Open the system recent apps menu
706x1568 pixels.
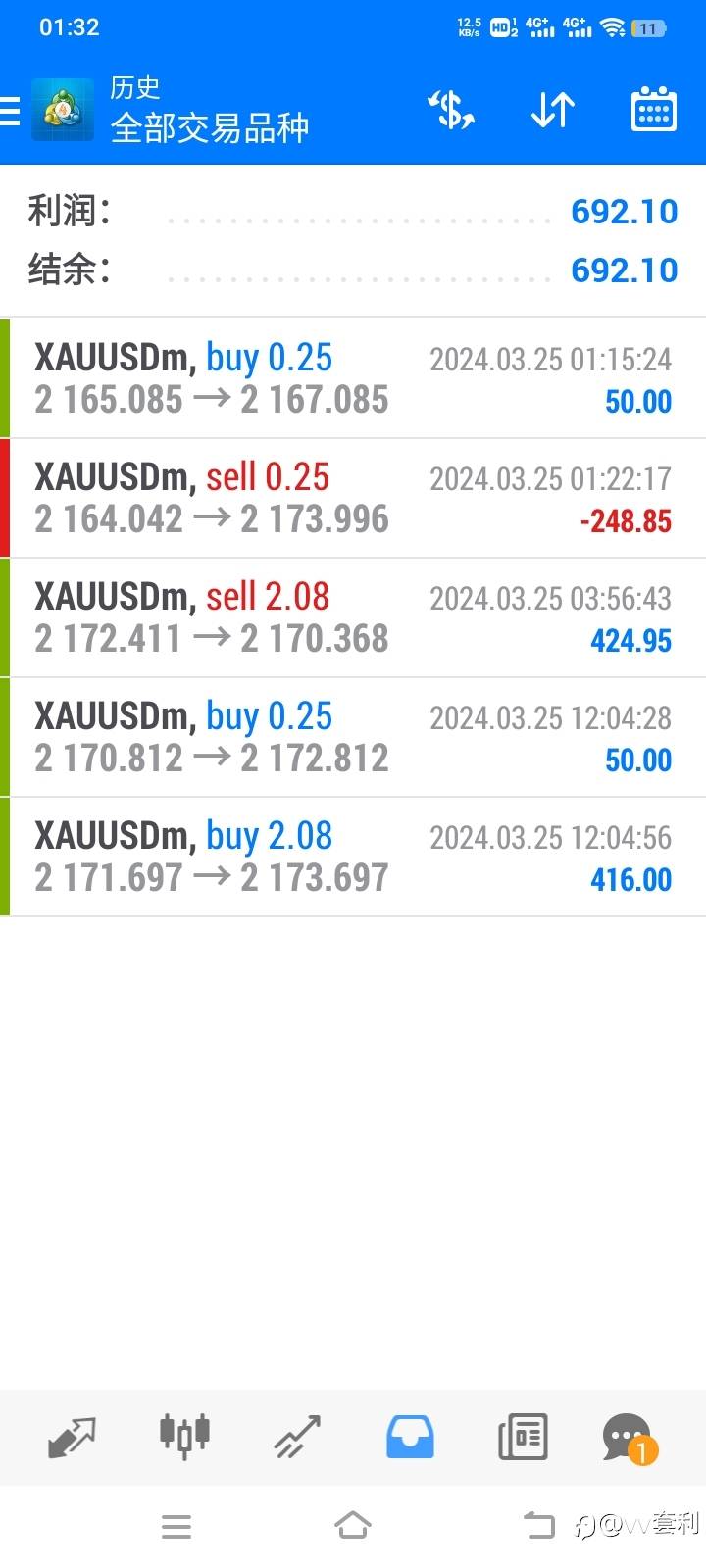coord(176,1525)
